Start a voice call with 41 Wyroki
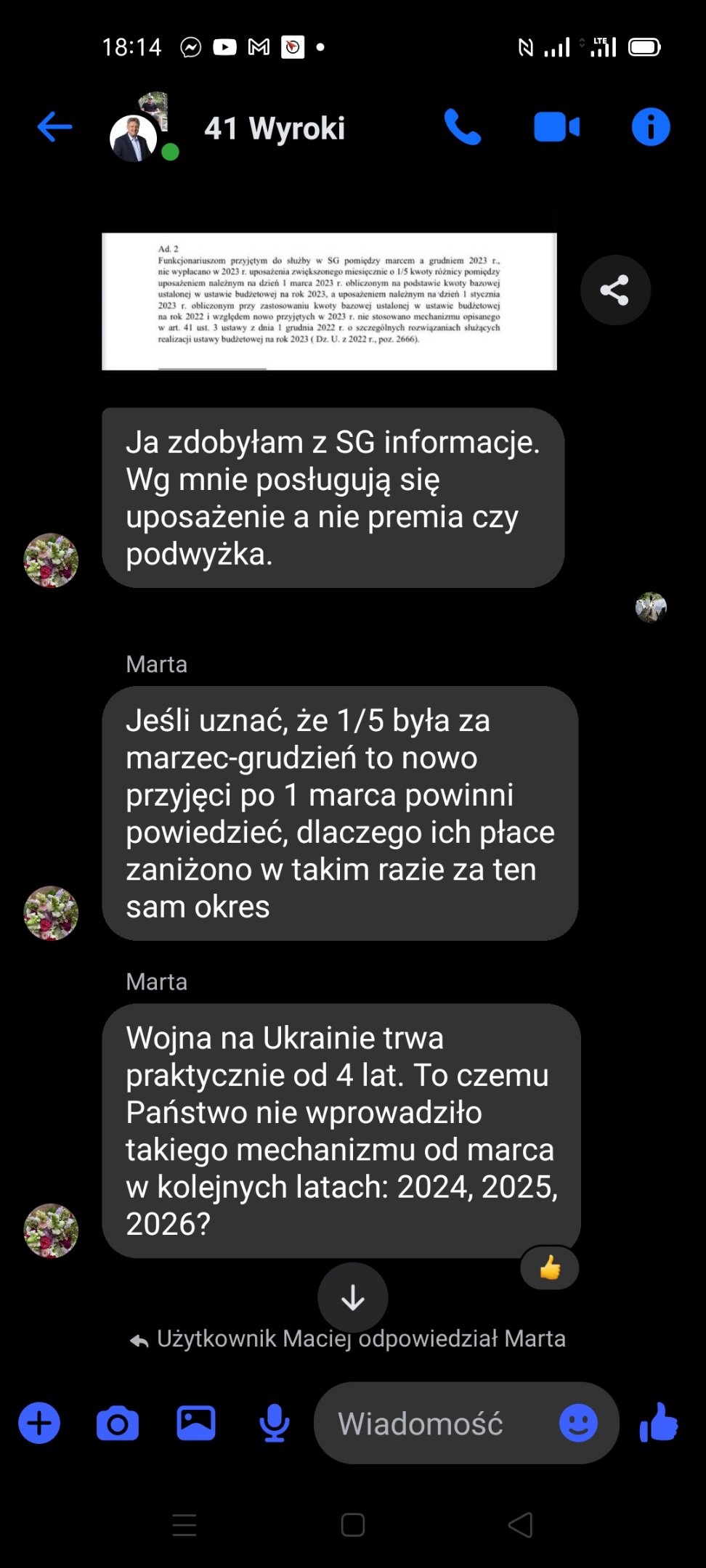The width and height of the screenshot is (706, 1568). point(462,127)
